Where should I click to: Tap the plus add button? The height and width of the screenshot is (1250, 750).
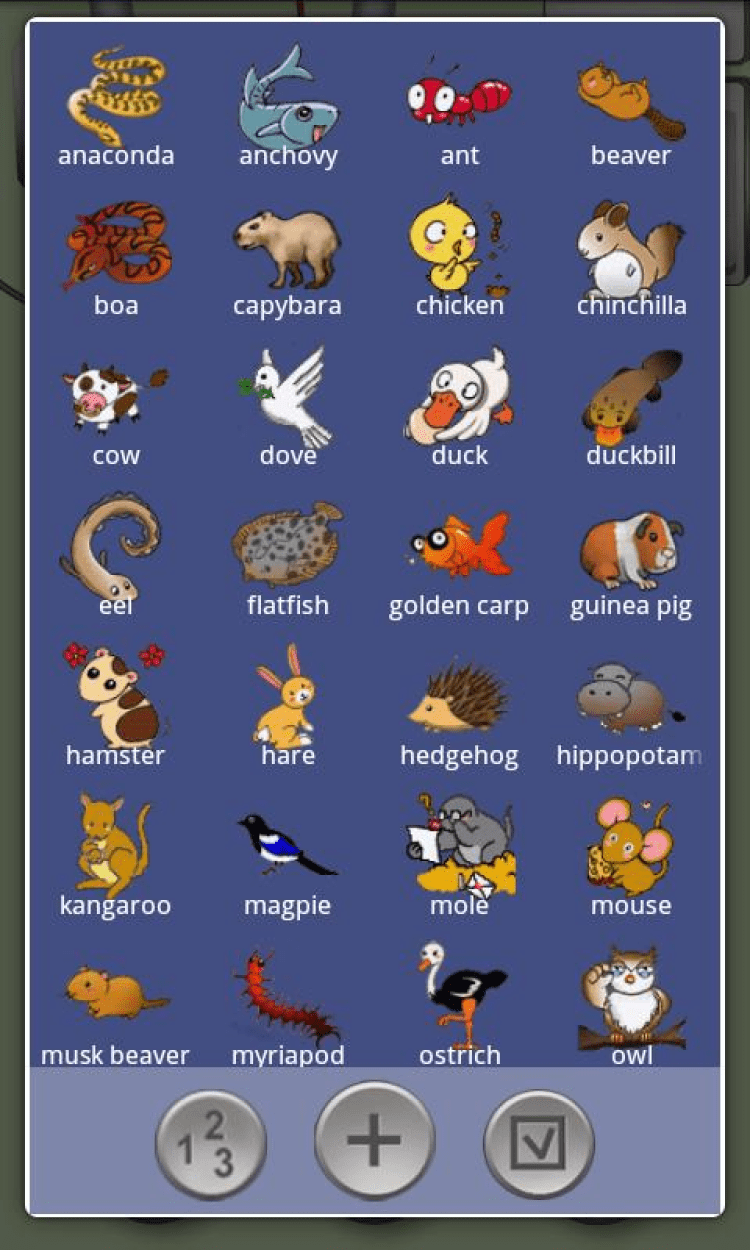(375, 1141)
